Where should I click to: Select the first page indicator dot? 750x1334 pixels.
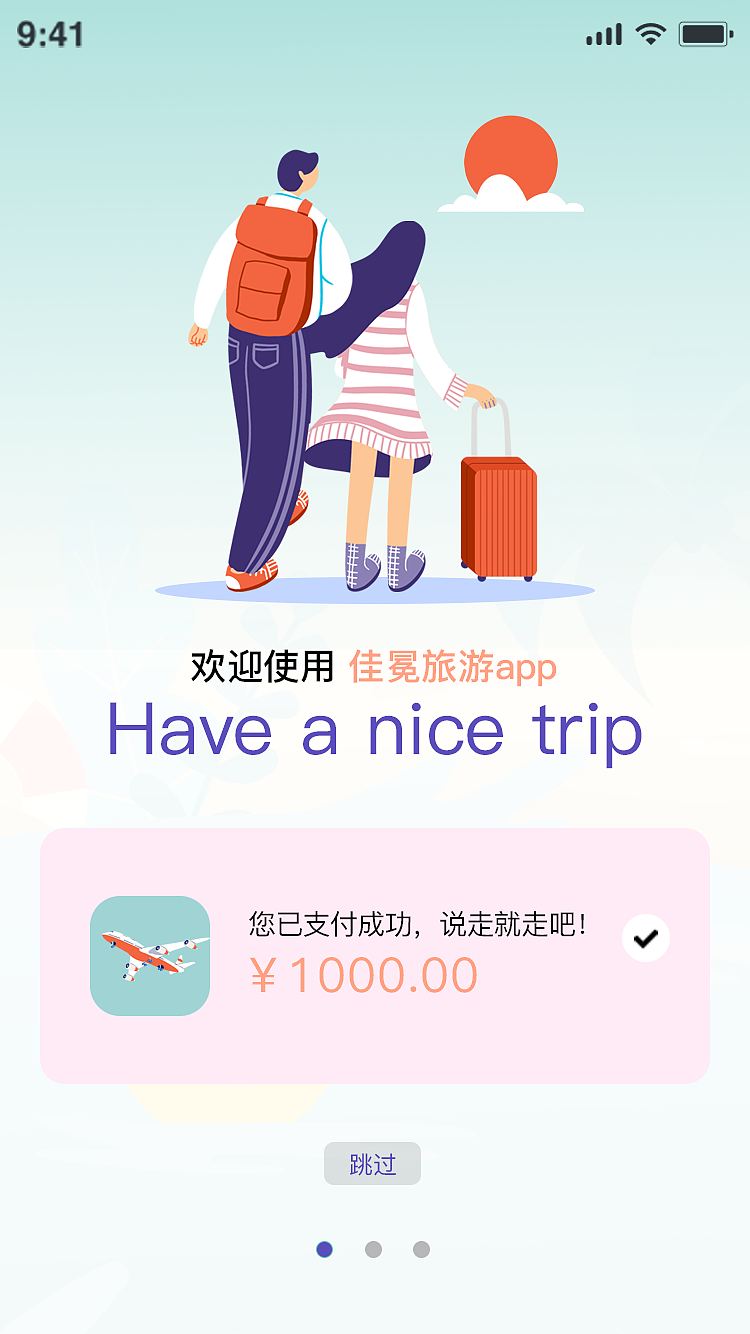(x=324, y=1250)
